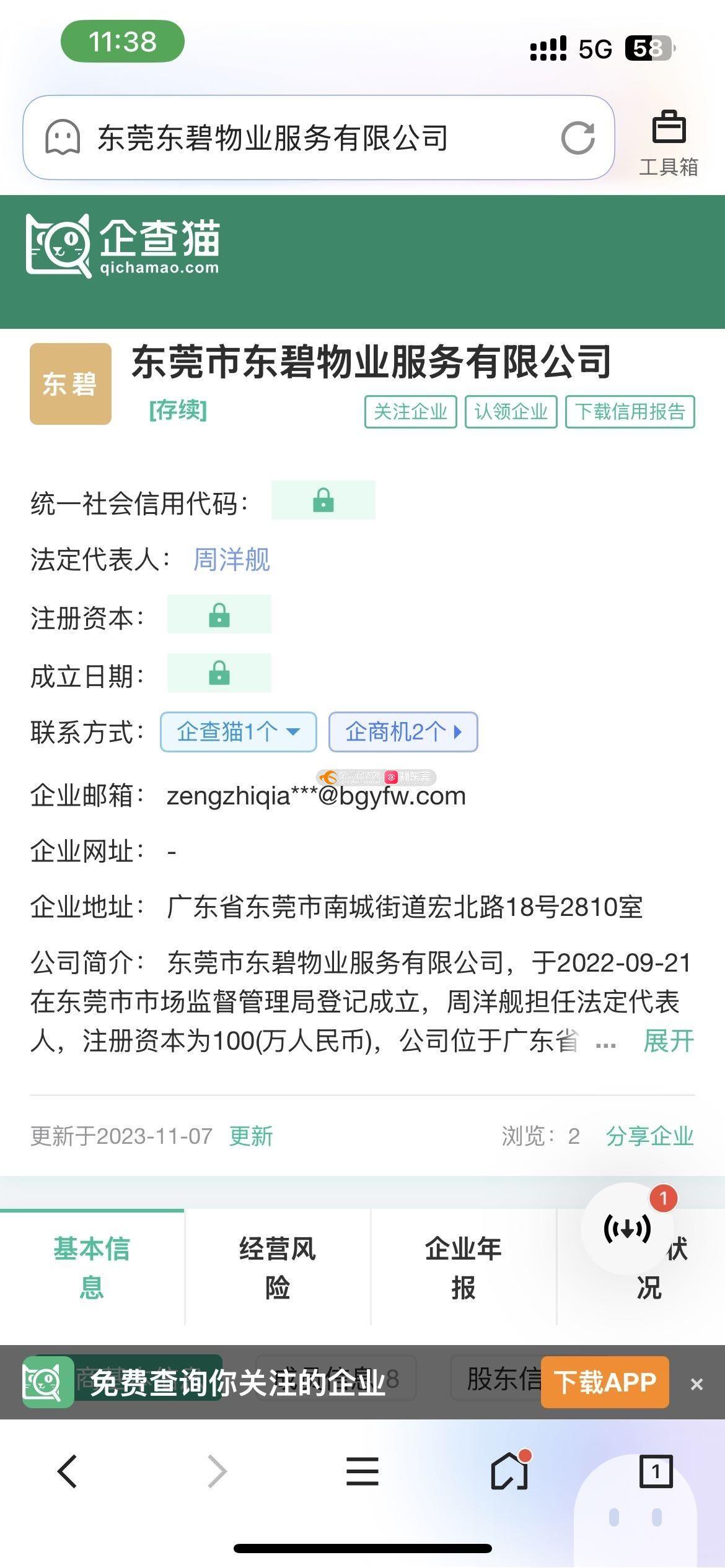Unlock the 统一社会信用代码 field
Viewport: 725px width, 1568px height.
(323, 500)
